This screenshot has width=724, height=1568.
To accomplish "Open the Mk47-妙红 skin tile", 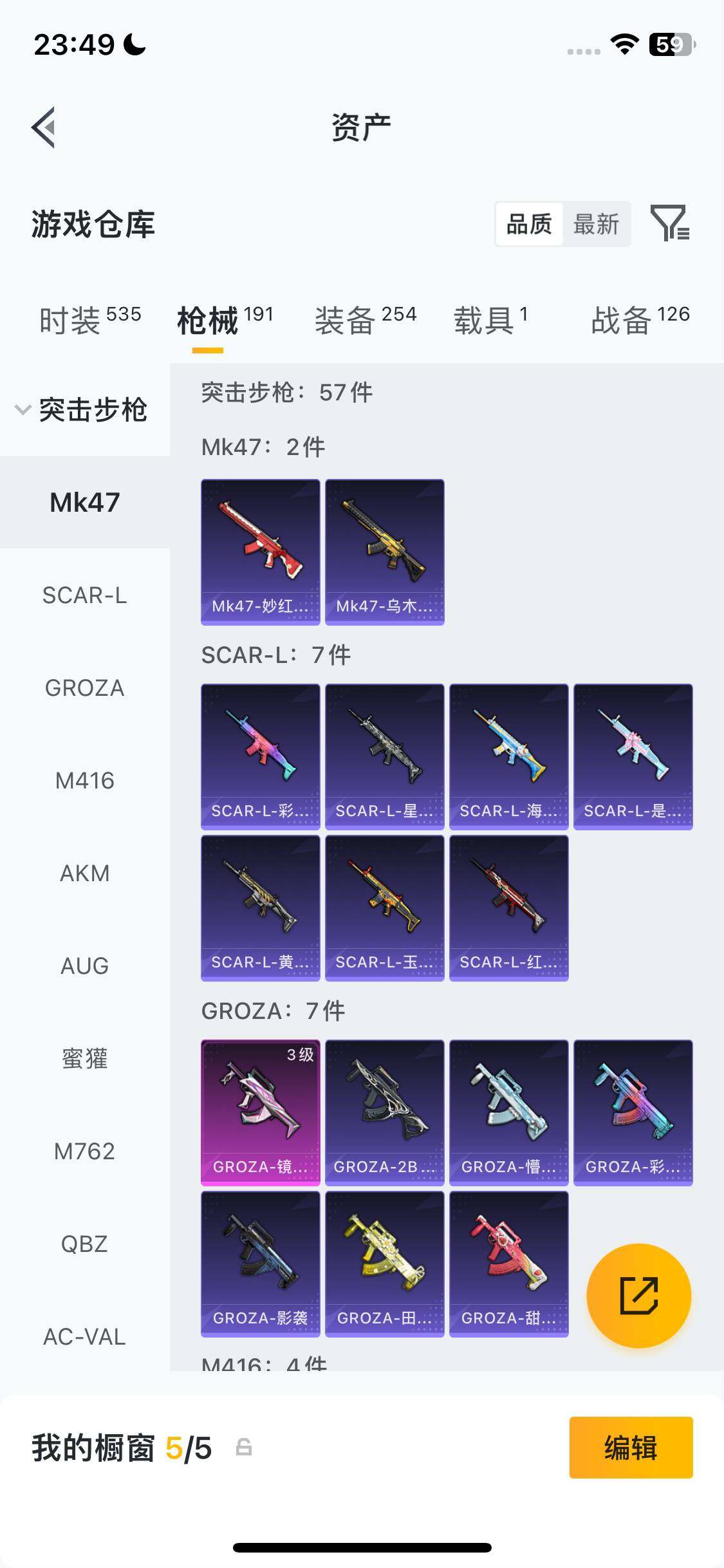I will coord(260,552).
